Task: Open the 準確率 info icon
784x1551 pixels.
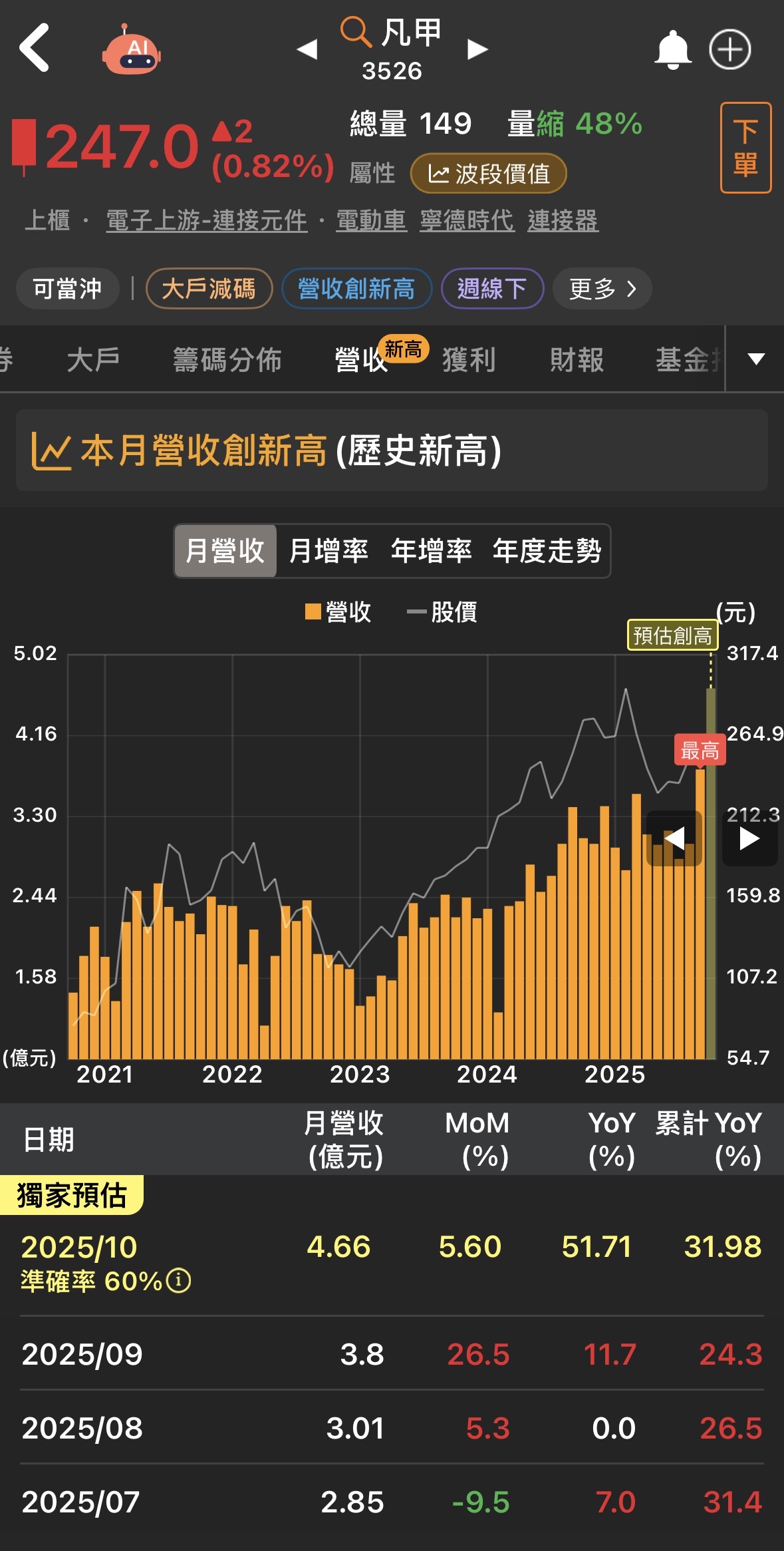Action: (178, 1280)
